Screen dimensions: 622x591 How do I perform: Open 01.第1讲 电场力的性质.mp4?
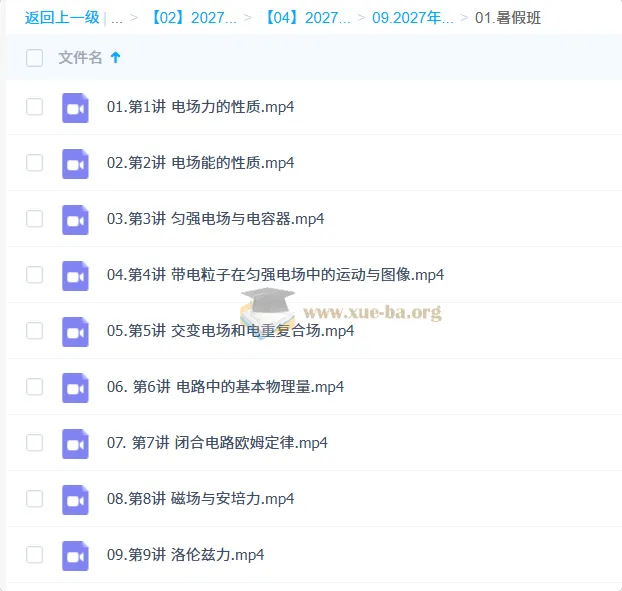(x=200, y=107)
